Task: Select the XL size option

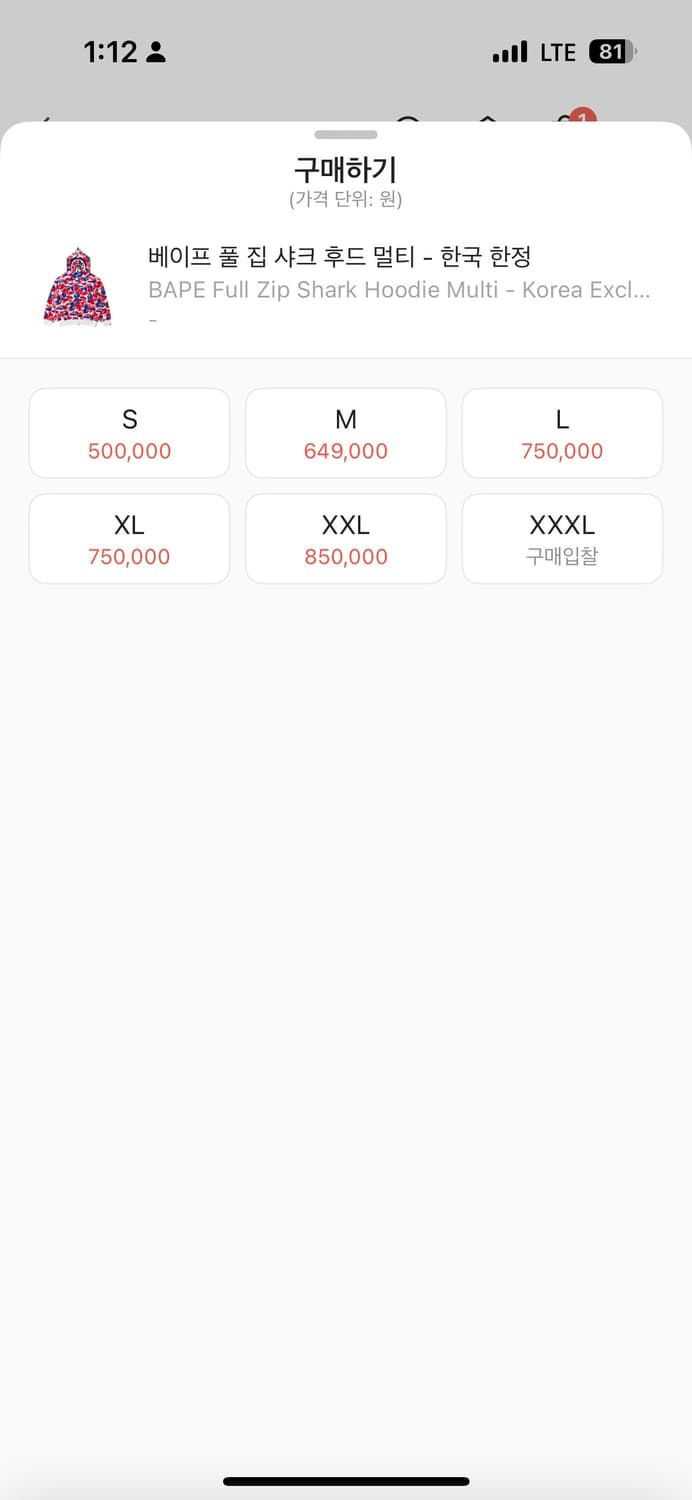Action: point(129,539)
